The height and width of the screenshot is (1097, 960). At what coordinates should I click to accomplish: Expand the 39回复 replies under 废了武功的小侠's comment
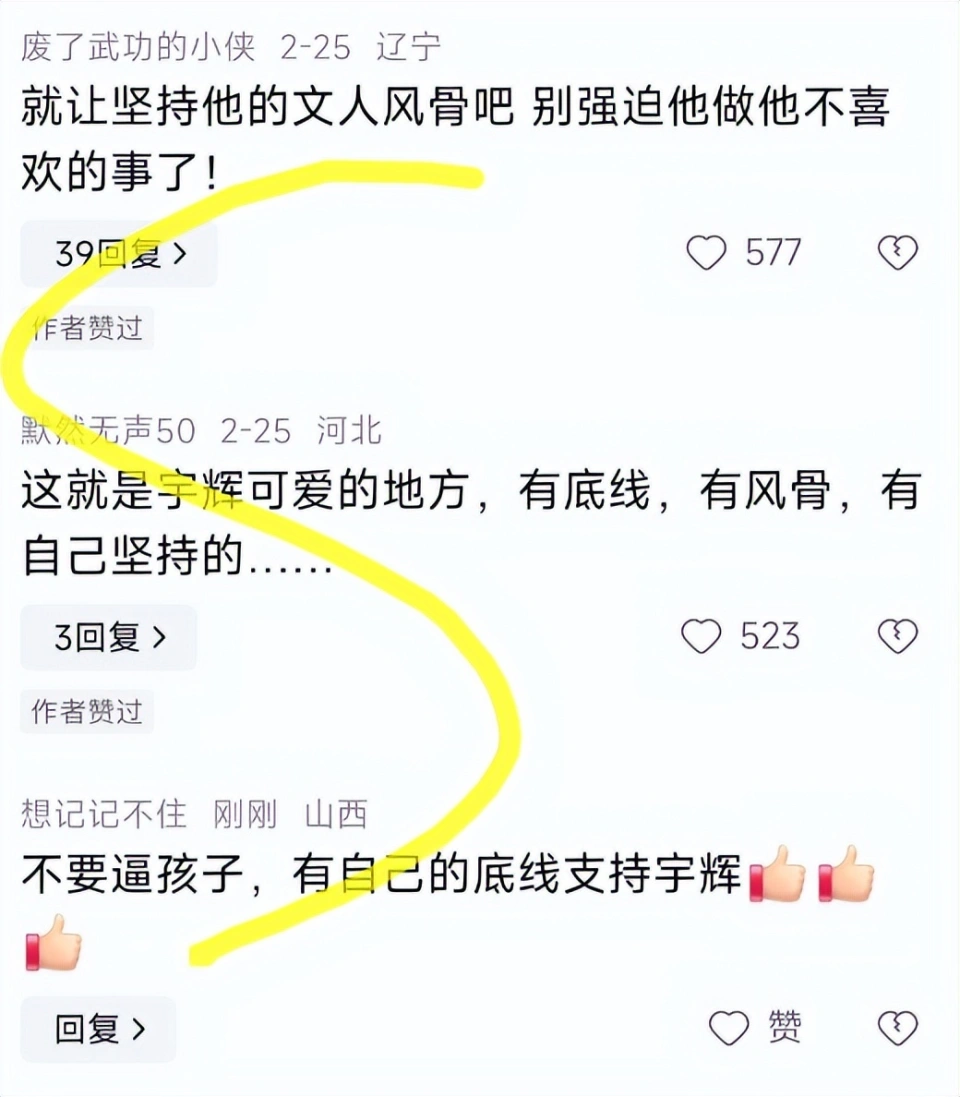119,254
